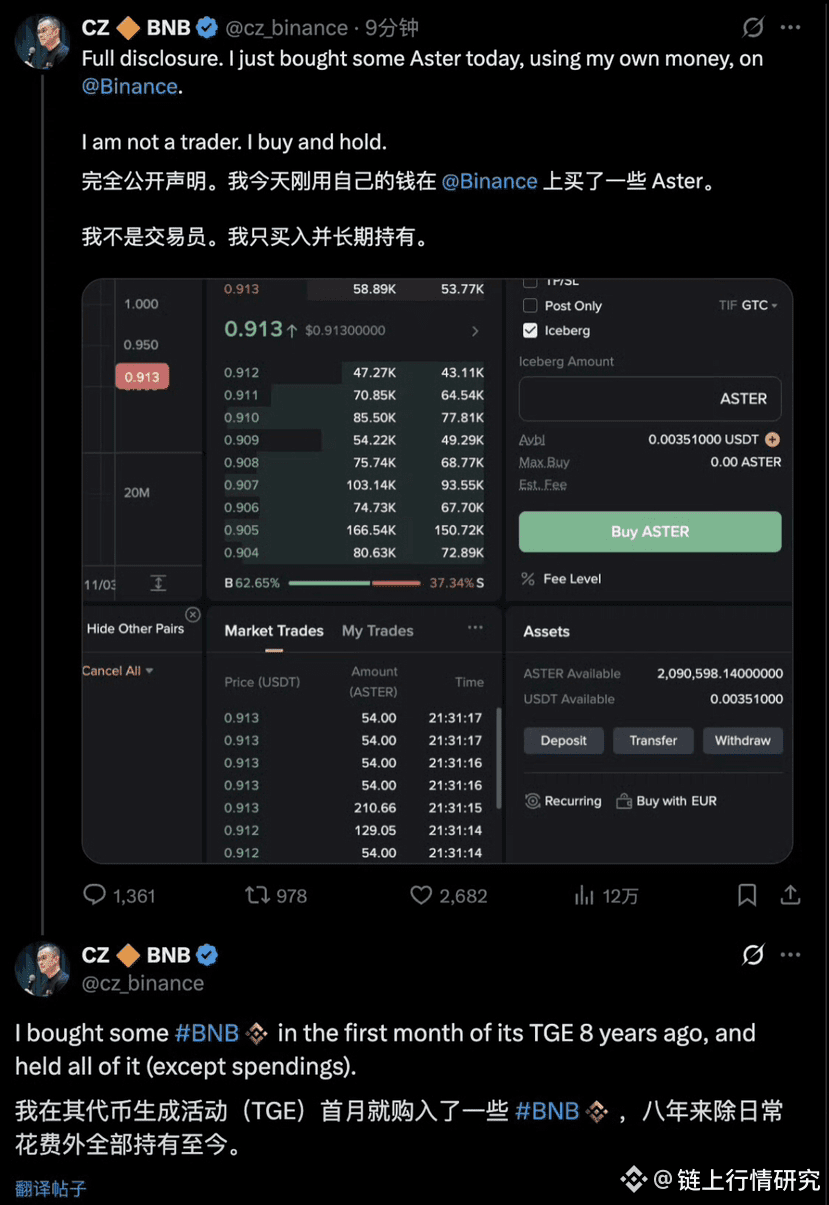Image resolution: width=829 pixels, height=1205 pixels.
Task: Open CZ's avatar on the BNB post
Action: tap(41, 968)
